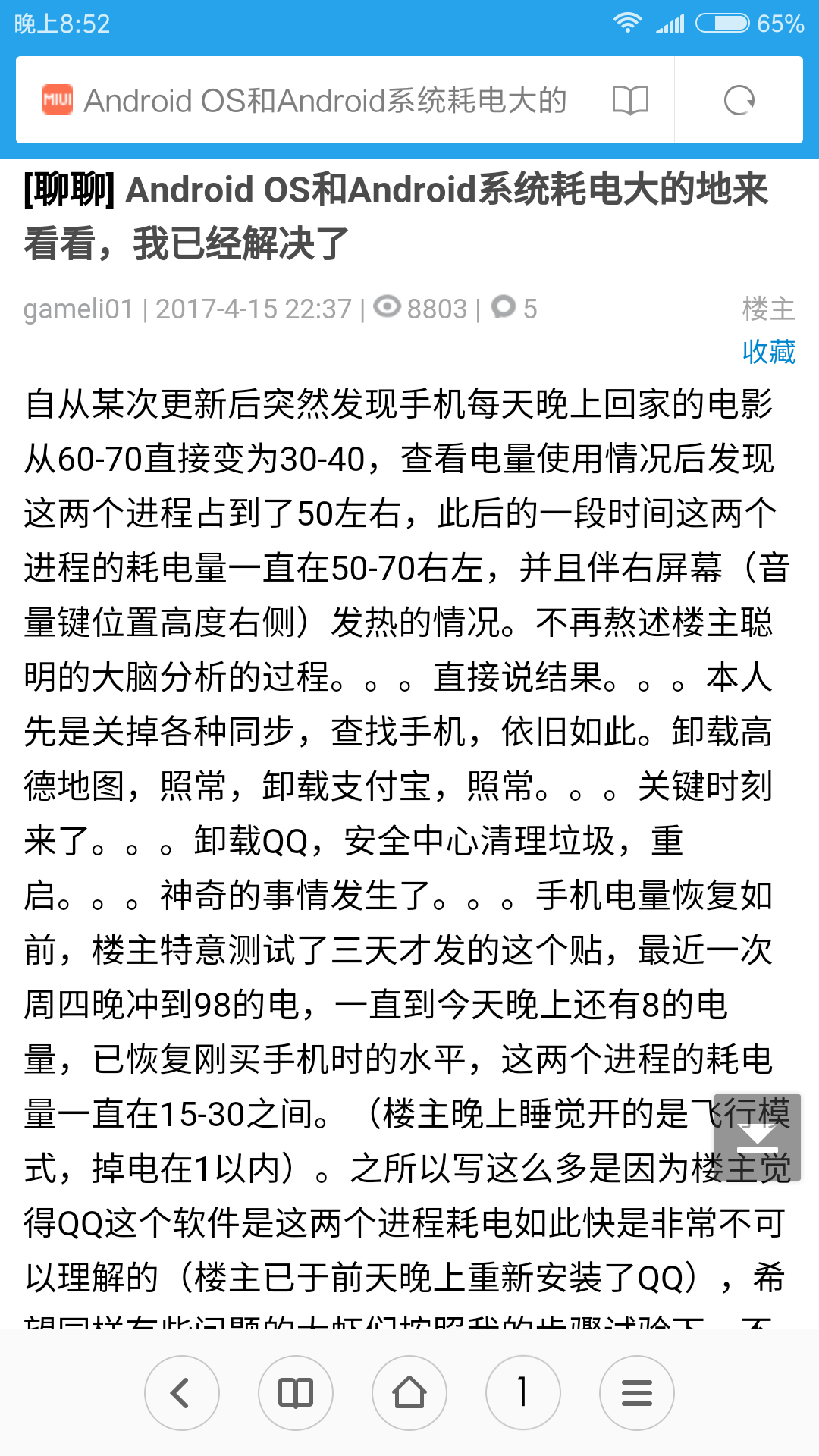The height and width of the screenshot is (1456, 819).
Task: Jump to page bottom with down-arrow button
Action: (x=757, y=1137)
